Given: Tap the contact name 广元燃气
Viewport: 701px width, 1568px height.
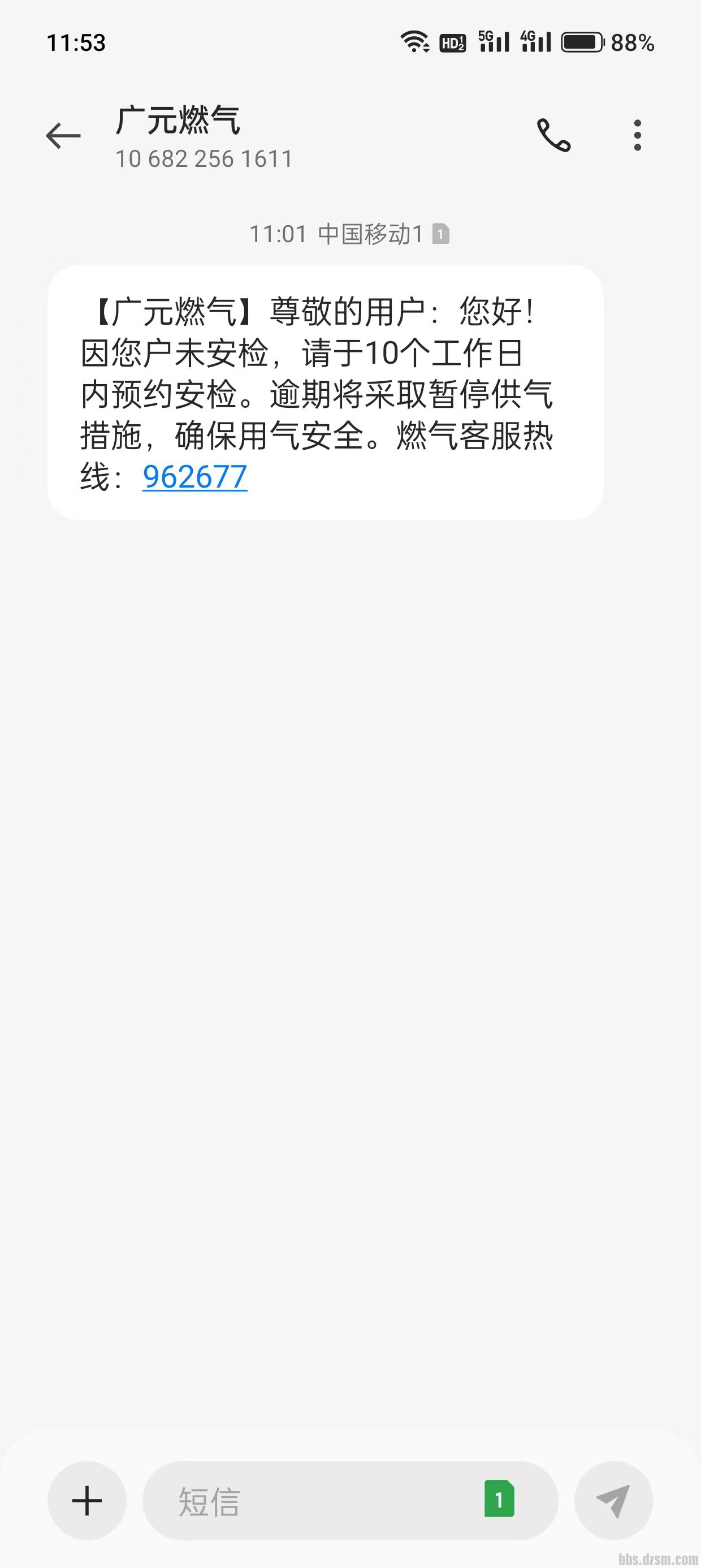Looking at the screenshot, I should pos(180,121).
